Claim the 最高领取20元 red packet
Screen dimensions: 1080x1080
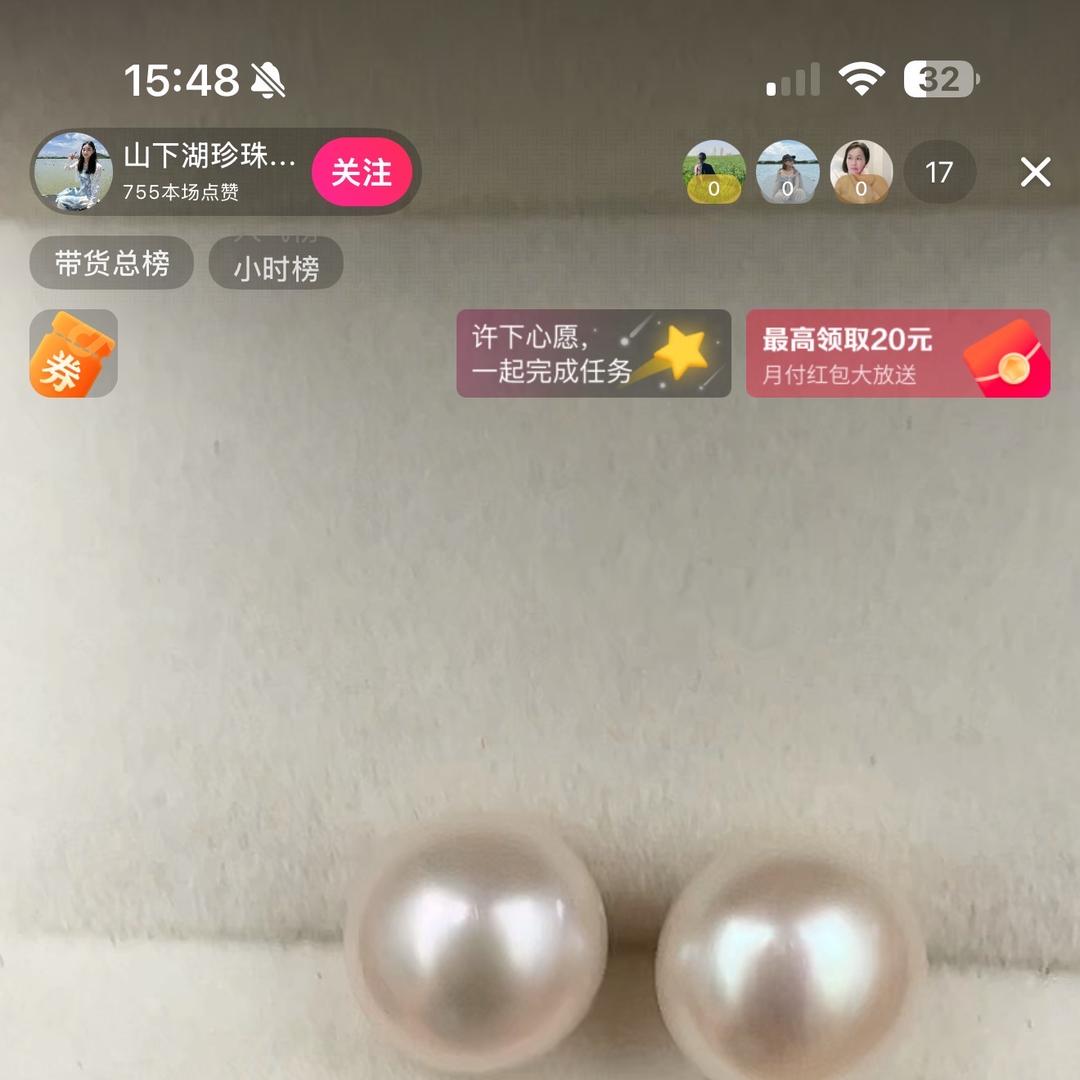897,353
